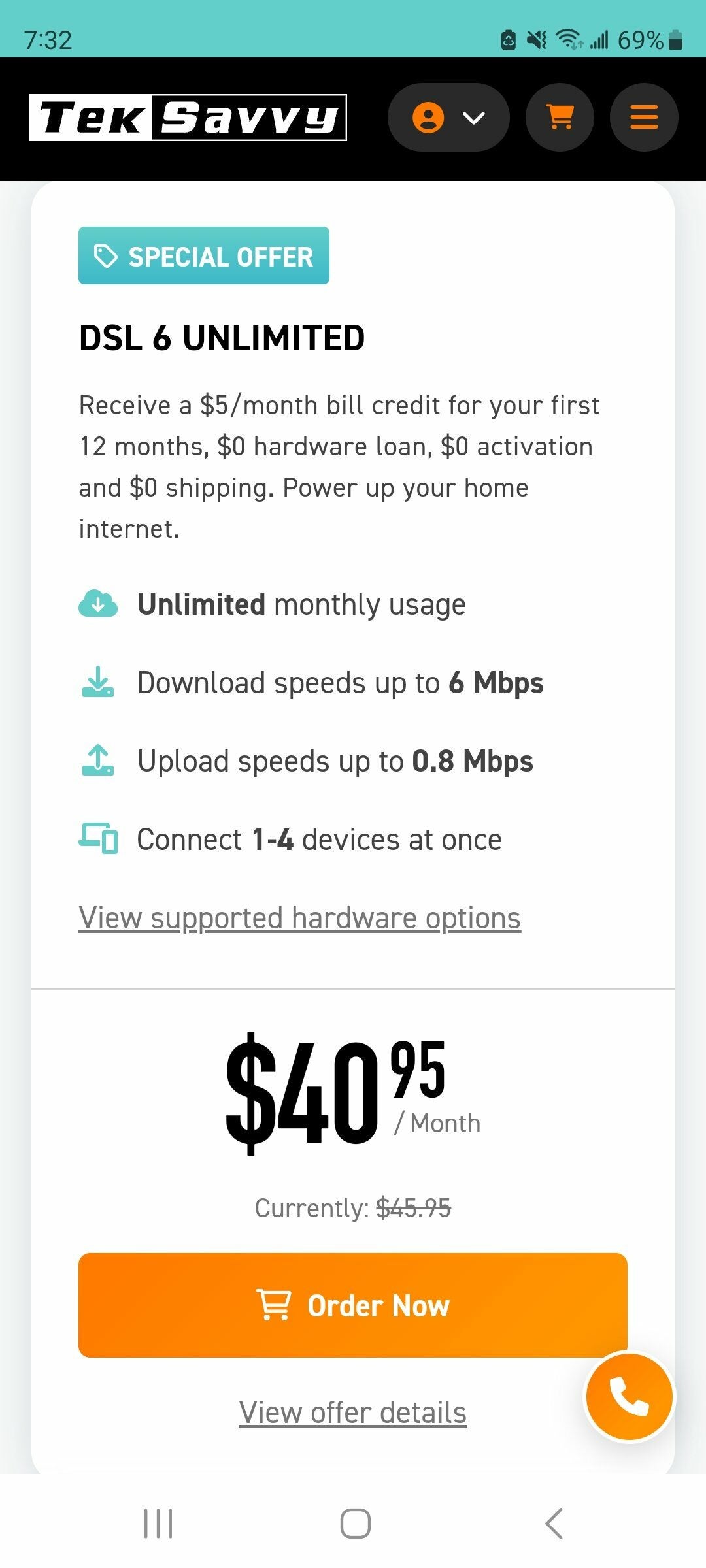Click the Special Offer badge
The width and height of the screenshot is (706, 1568).
point(203,256)
